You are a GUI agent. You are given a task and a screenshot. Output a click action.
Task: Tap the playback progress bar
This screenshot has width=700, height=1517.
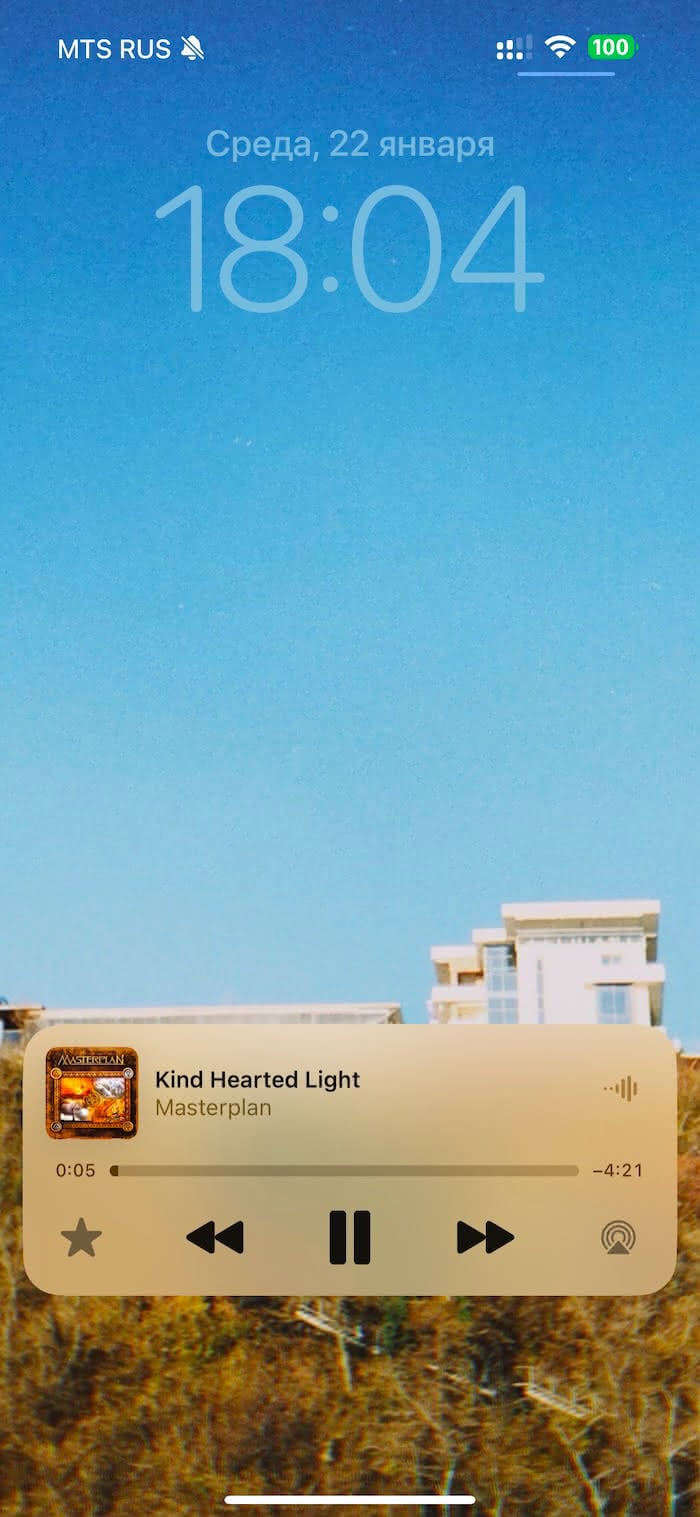[344, 1170]
